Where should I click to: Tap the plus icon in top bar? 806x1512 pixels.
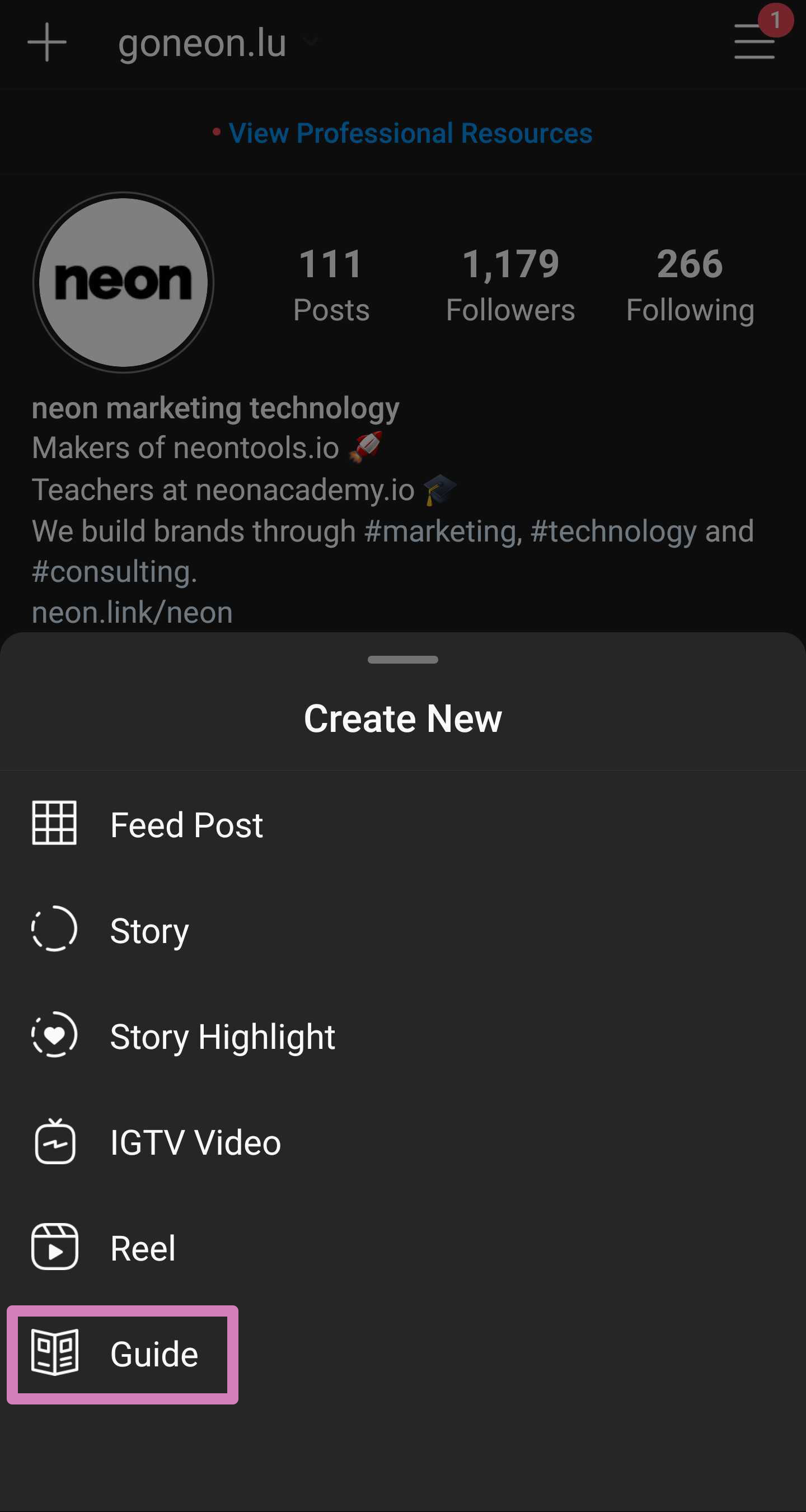pyautogui.click(x=47, y=41)
